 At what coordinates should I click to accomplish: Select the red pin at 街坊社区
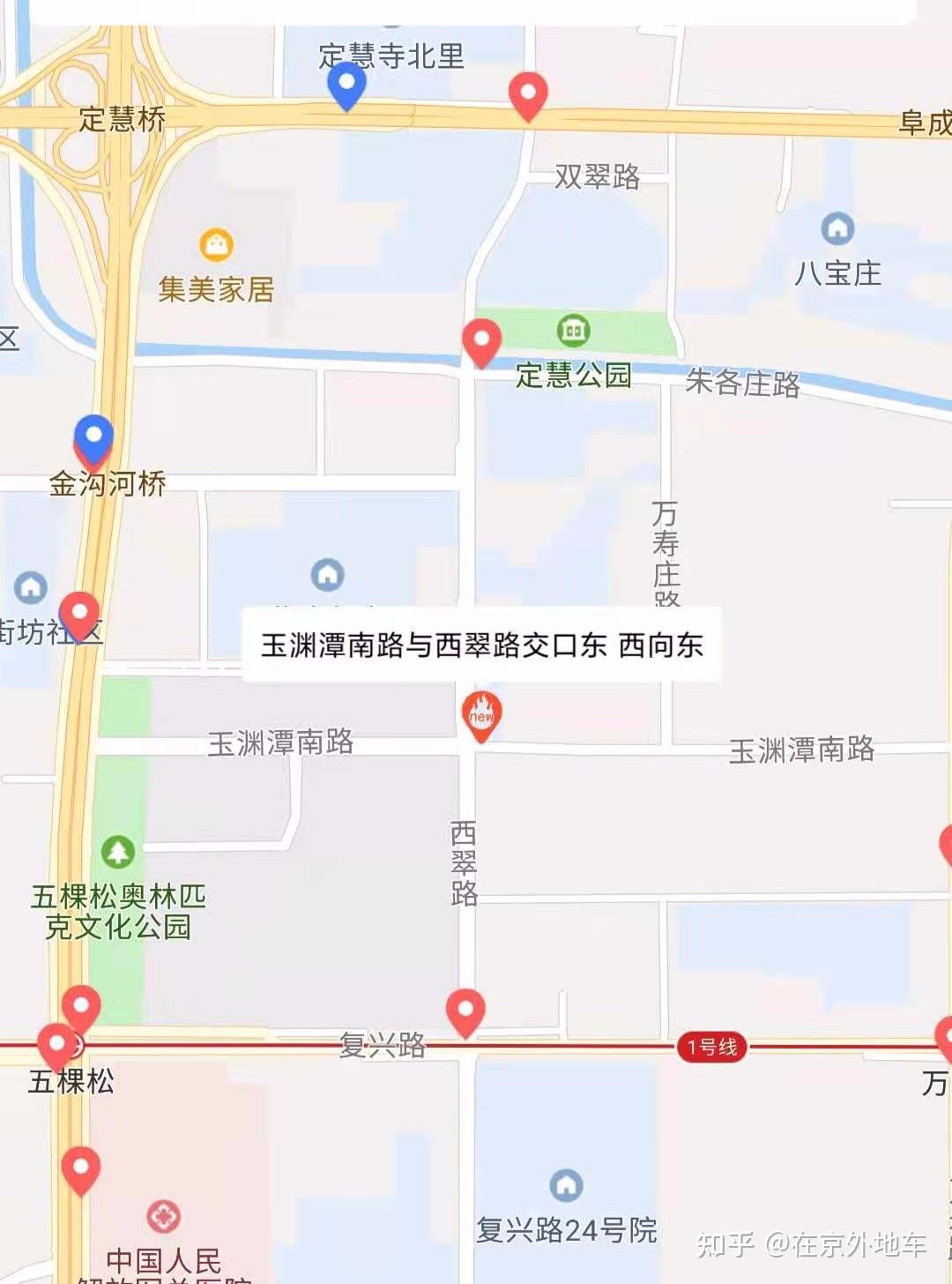tap(80, 613)
